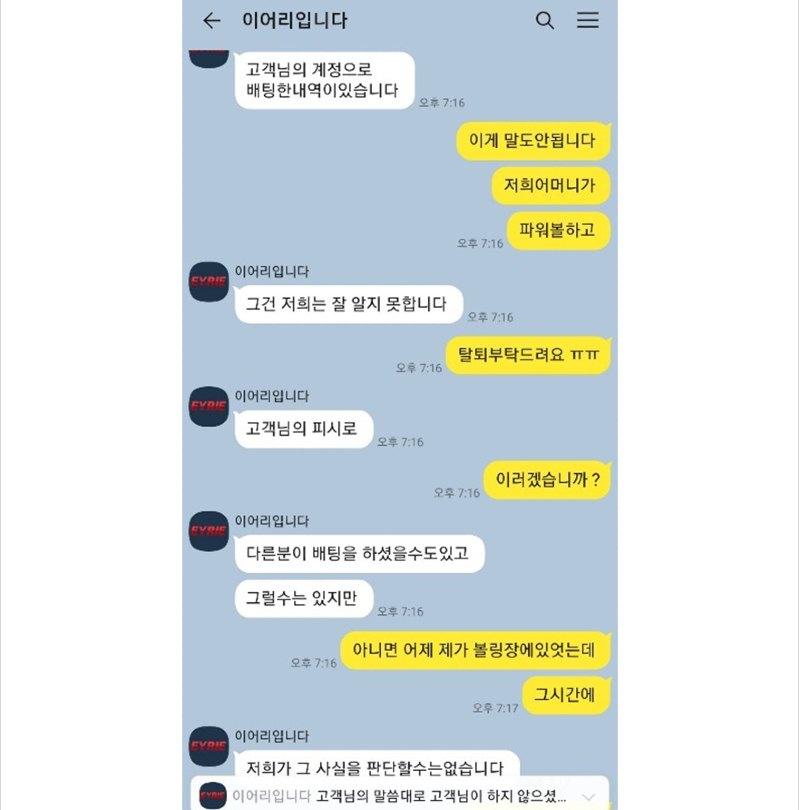Open sender profile beside '고객님의 피시로'
Viewport: 800px width, 810px height.
[x=209, y=407]
